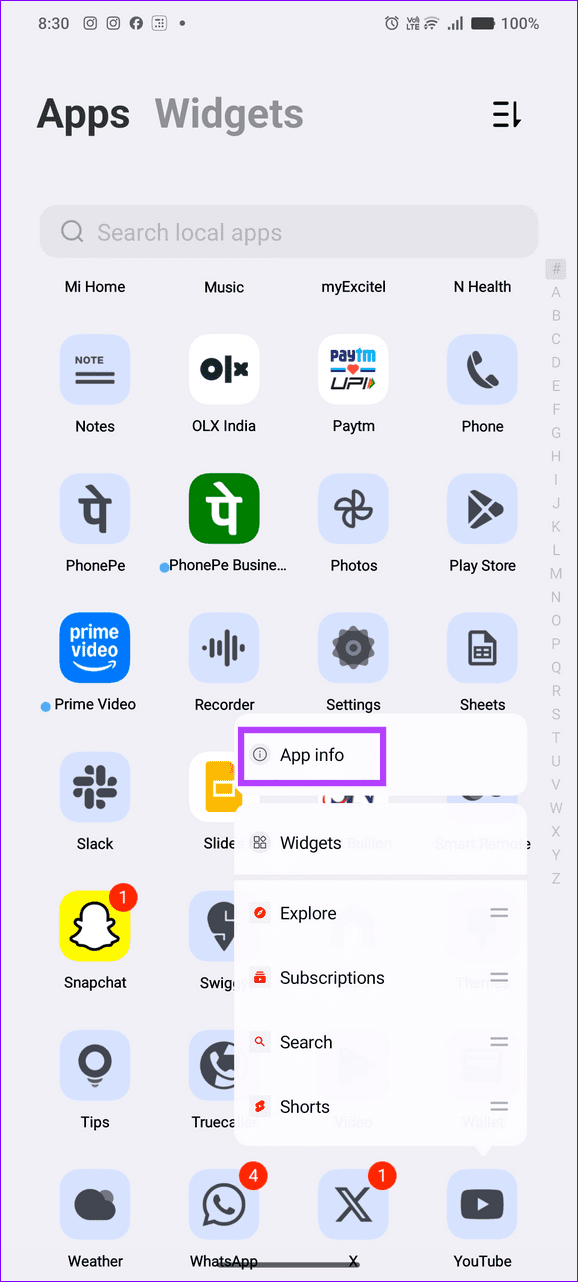Screen dimensions: 578x1282
Task: Tap the sort order icon
Action: point(506,115)
